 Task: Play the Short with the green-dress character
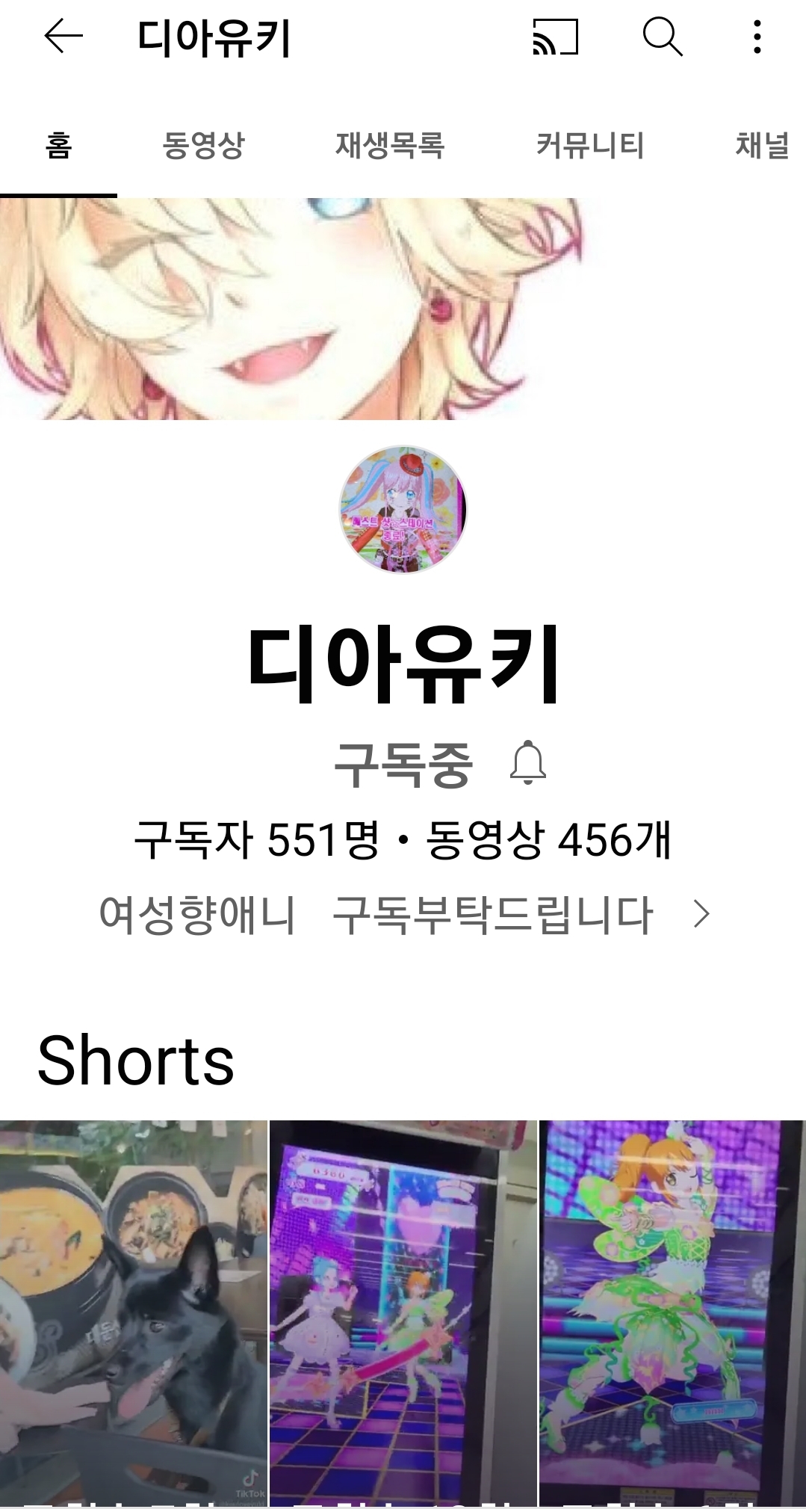672,1312
